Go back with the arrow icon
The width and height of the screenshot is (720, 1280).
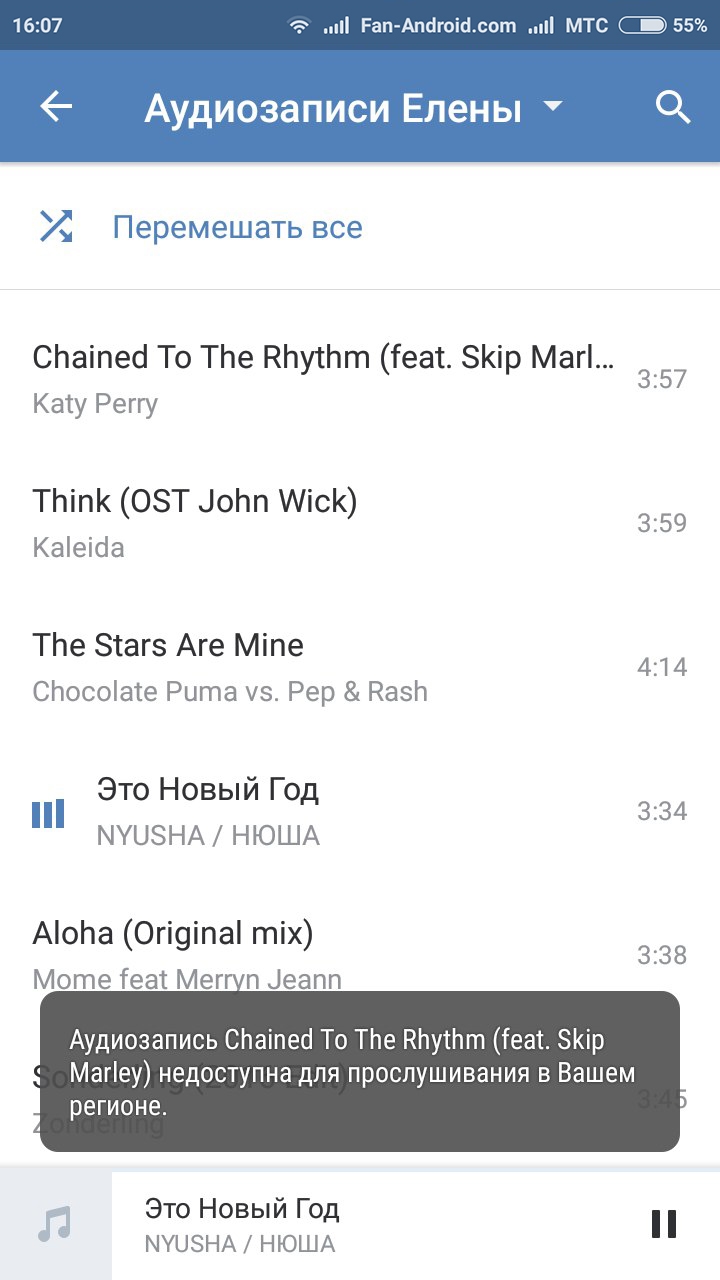(57, 107)
